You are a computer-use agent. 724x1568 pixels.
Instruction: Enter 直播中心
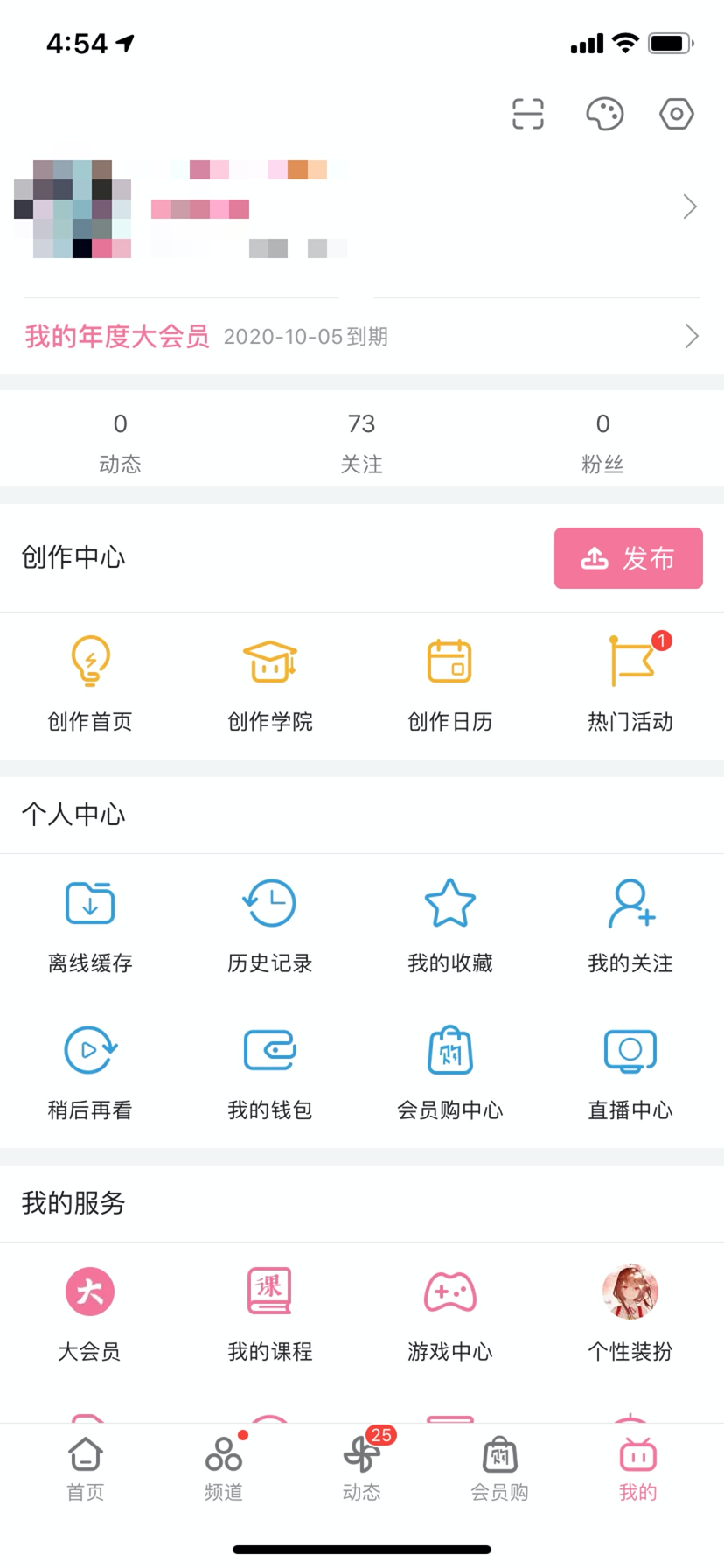[x=630, y=1073]
